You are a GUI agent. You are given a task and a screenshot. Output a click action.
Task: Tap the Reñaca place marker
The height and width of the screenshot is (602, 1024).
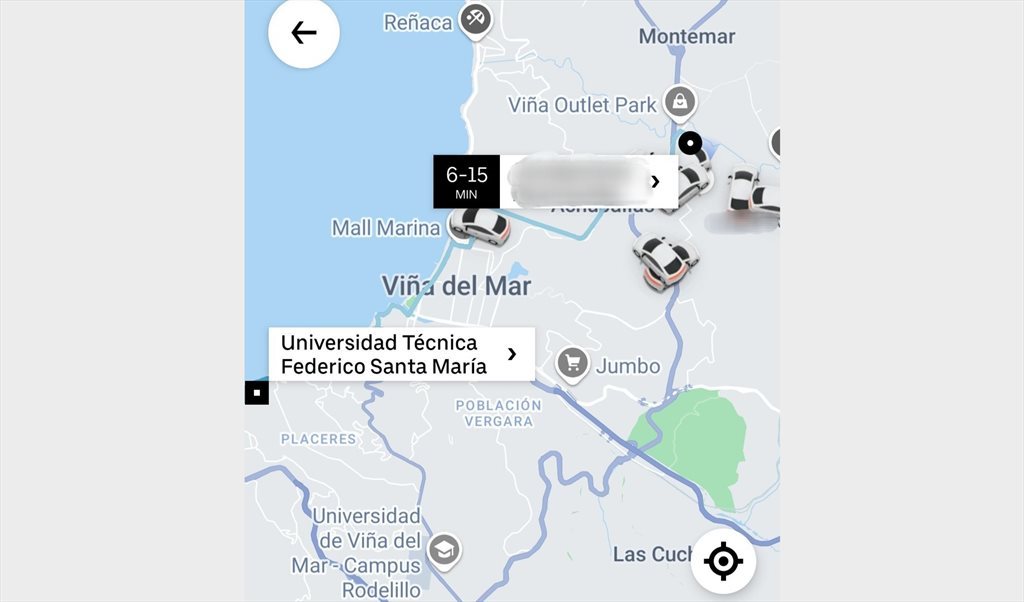(x=475, y=18)
